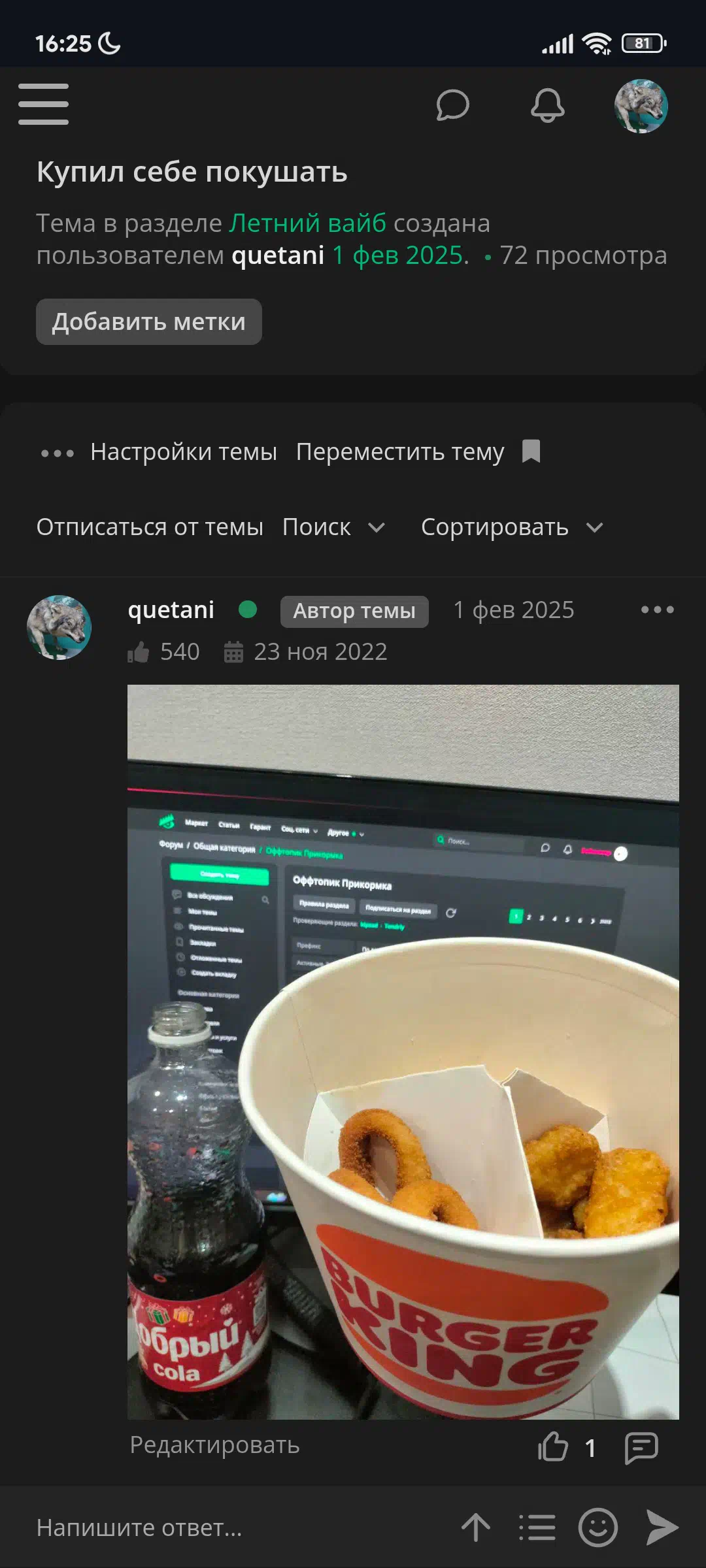This screenshot has width=706, height=1568.
Task: Open the emoji smiley picker
Action: (x=597, y=1527)
